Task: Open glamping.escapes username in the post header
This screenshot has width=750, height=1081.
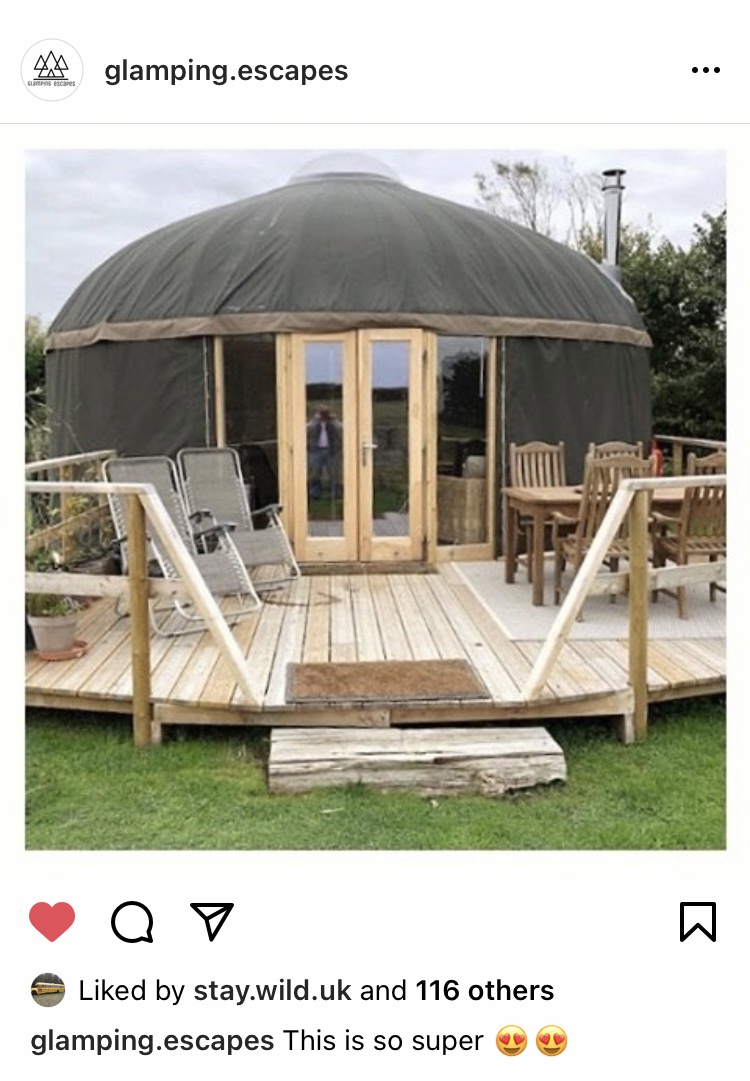Action: click(226, 71)
